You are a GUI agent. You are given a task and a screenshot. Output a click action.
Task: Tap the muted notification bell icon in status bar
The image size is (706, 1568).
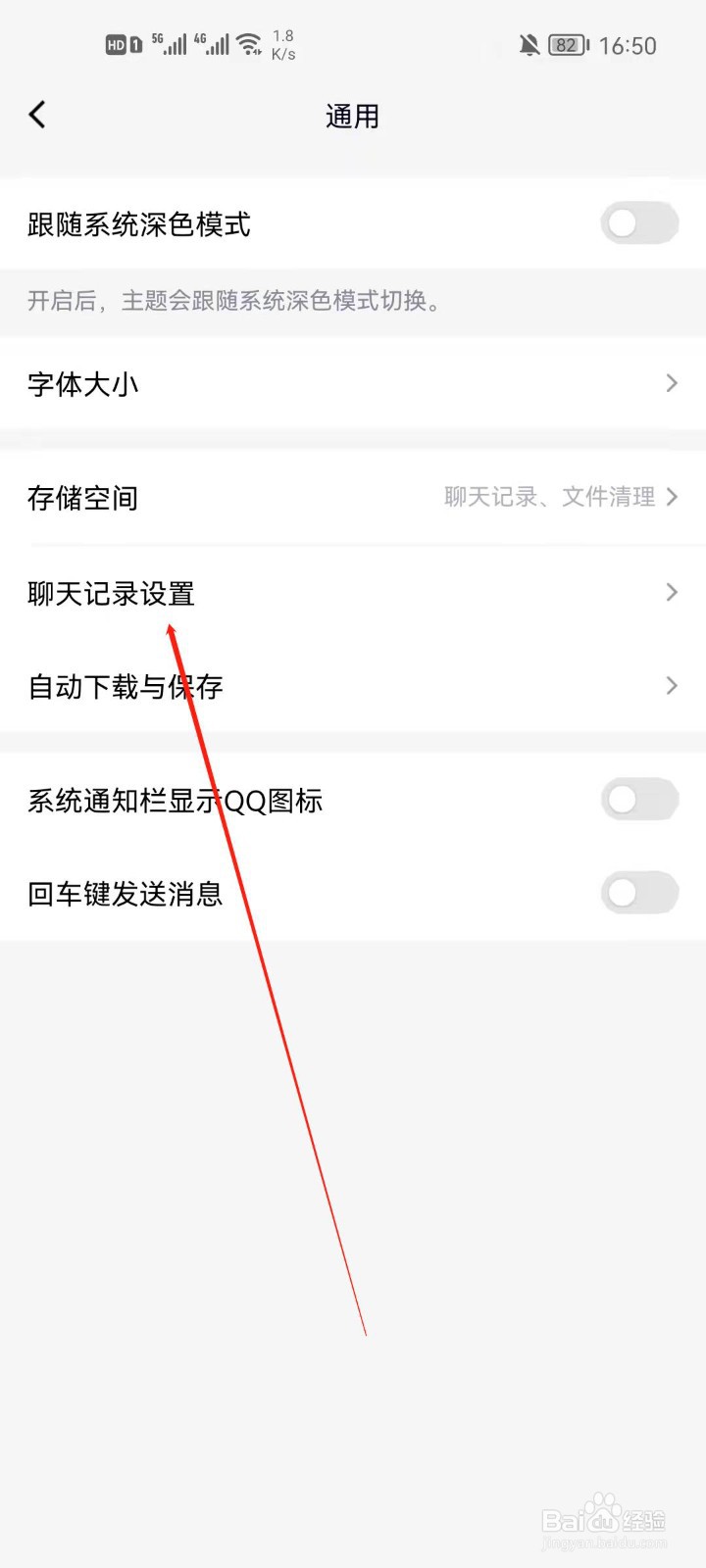click(x=529, y=45)
